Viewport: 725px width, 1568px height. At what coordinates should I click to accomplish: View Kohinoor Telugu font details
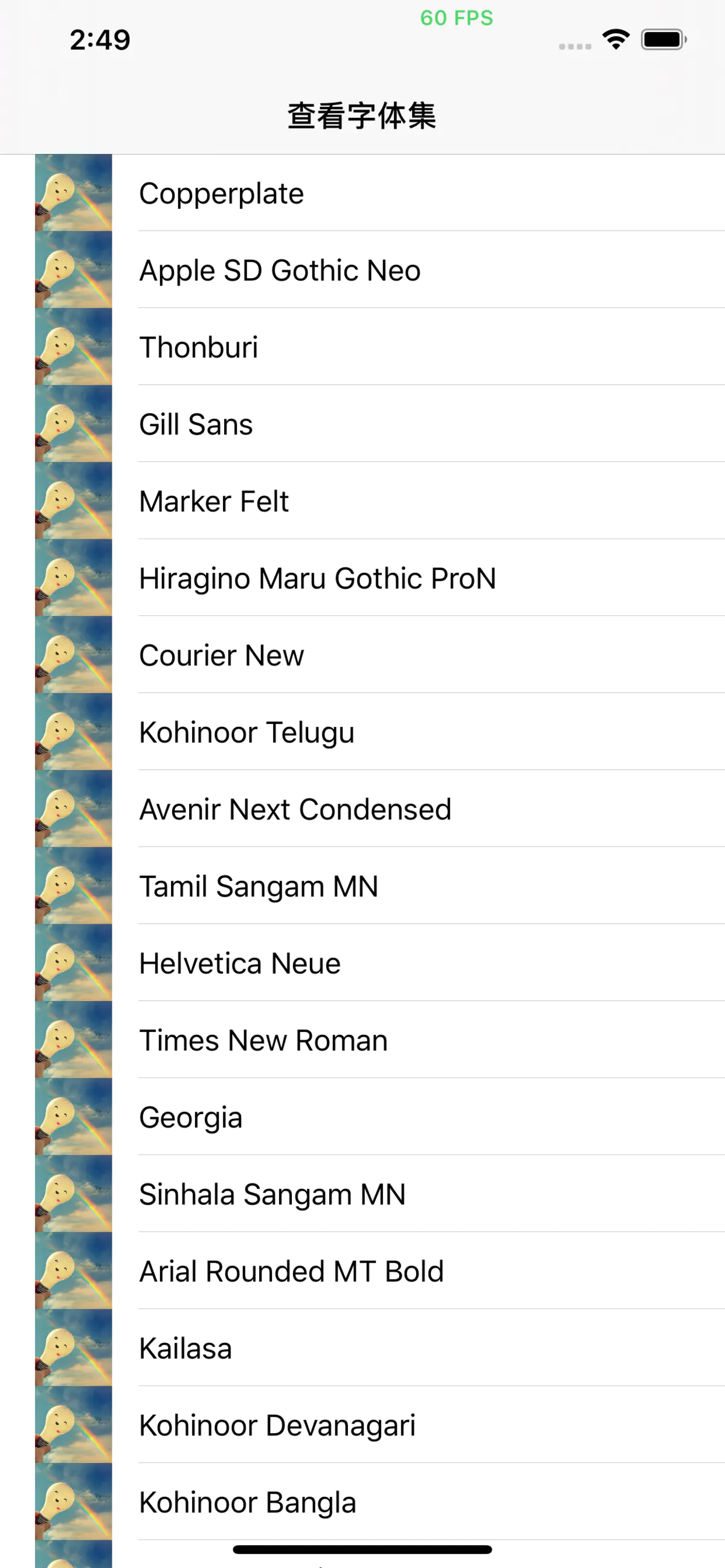[x=246, y=732]
